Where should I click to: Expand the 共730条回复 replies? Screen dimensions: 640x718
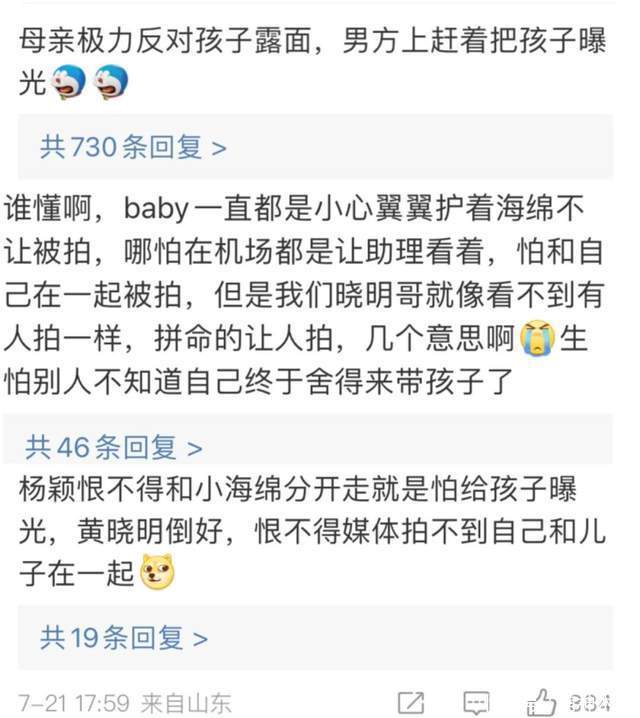[133, 148]
